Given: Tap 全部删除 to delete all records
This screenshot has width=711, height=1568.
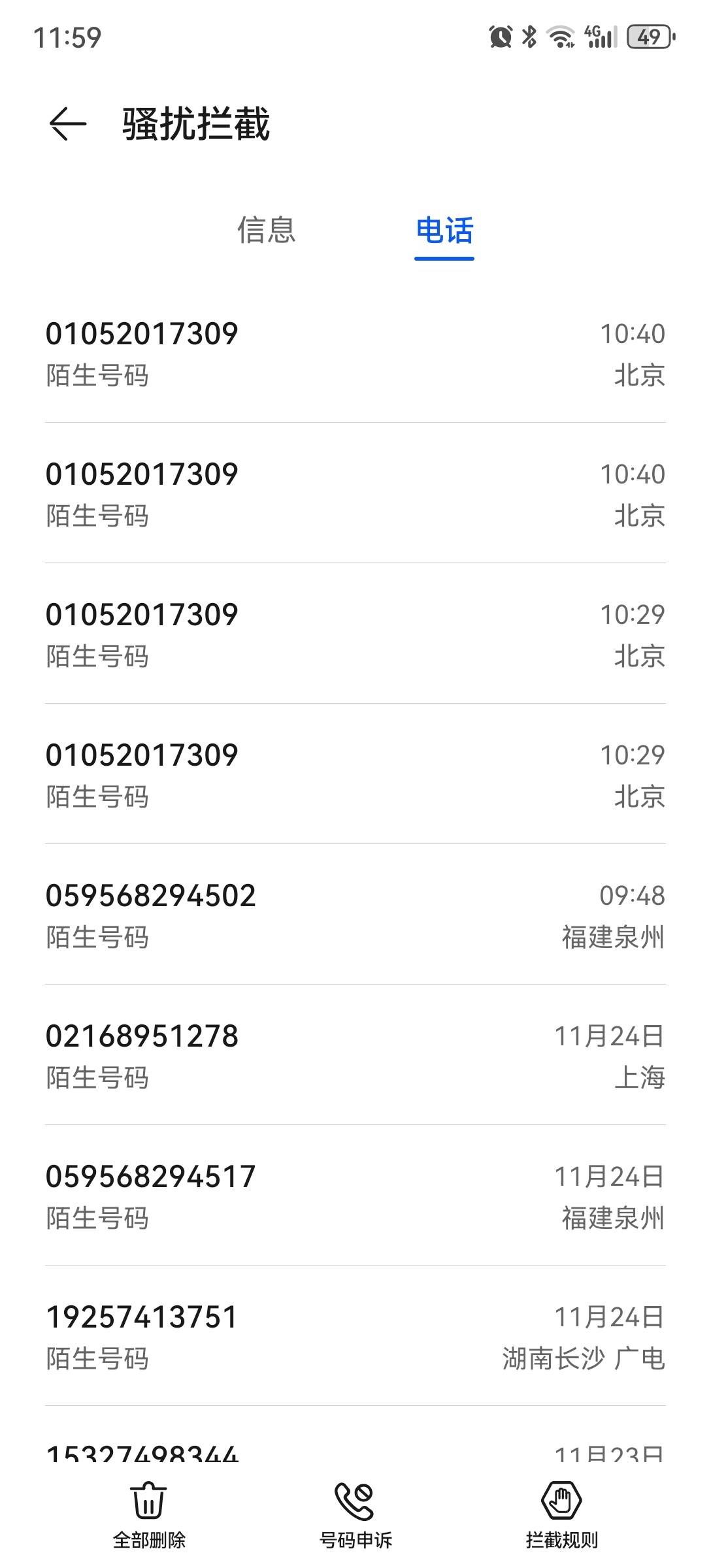Looking at the screenshot, I should (x=149, y=1514).
